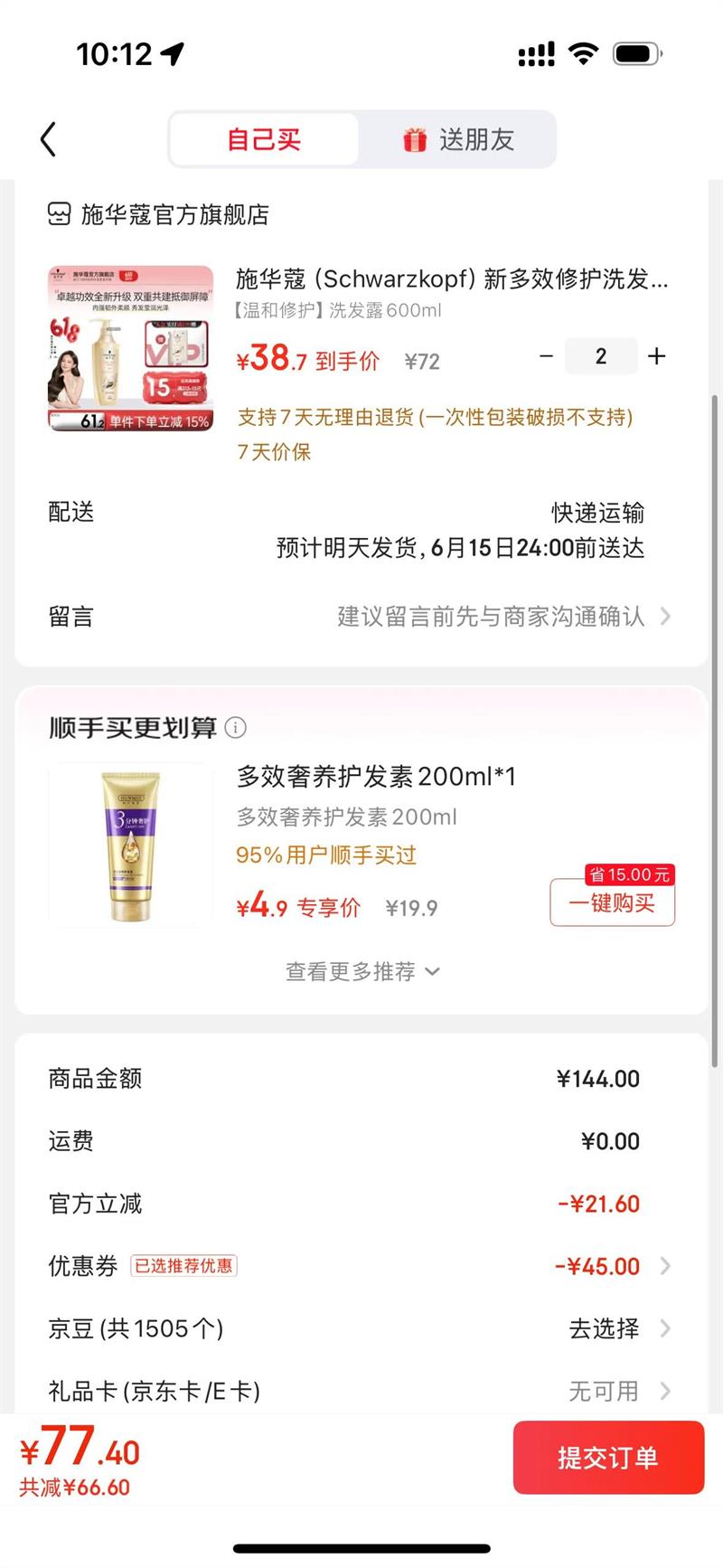Open the 多效奢养护发素 product image
723x1568 pixels.
coord(130,845)
